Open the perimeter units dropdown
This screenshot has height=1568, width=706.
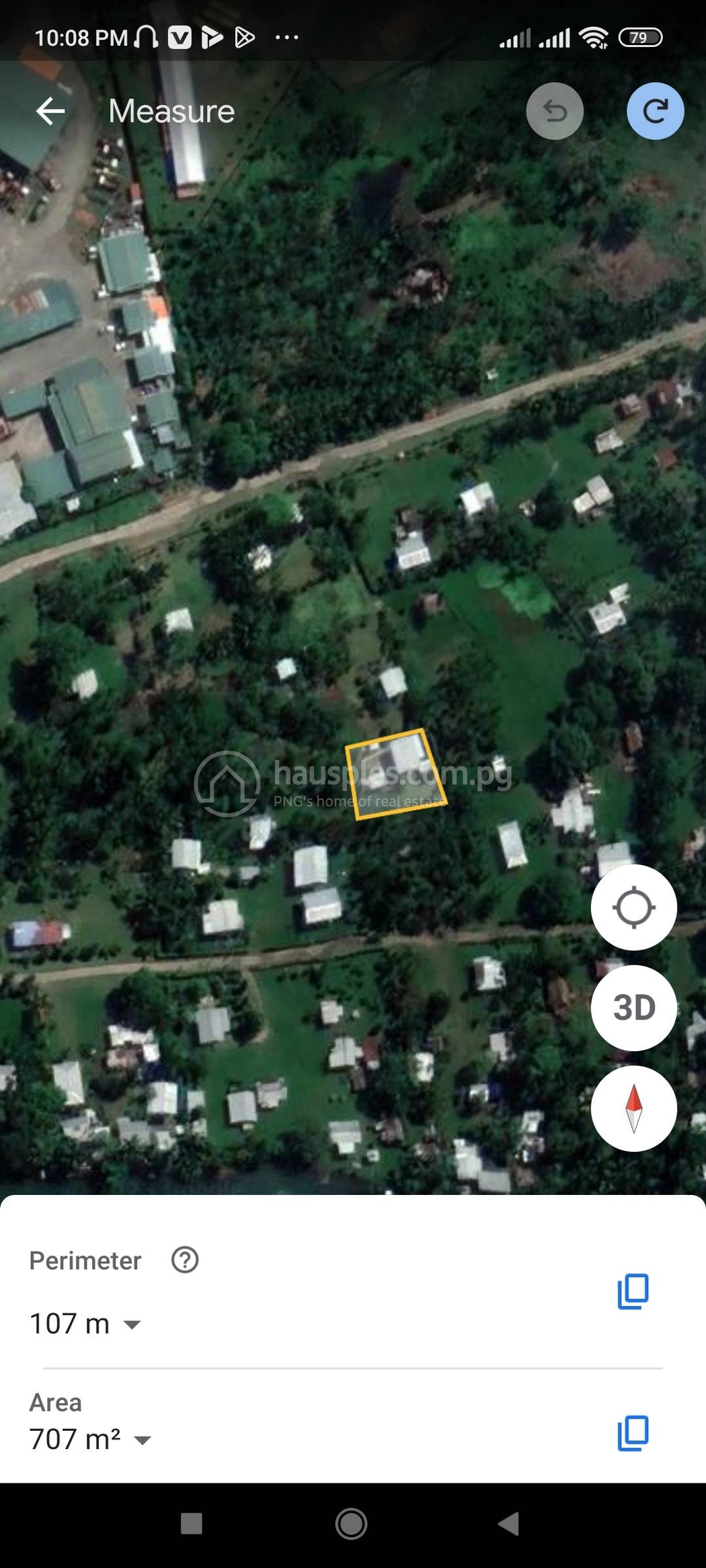pos(132,1324)
